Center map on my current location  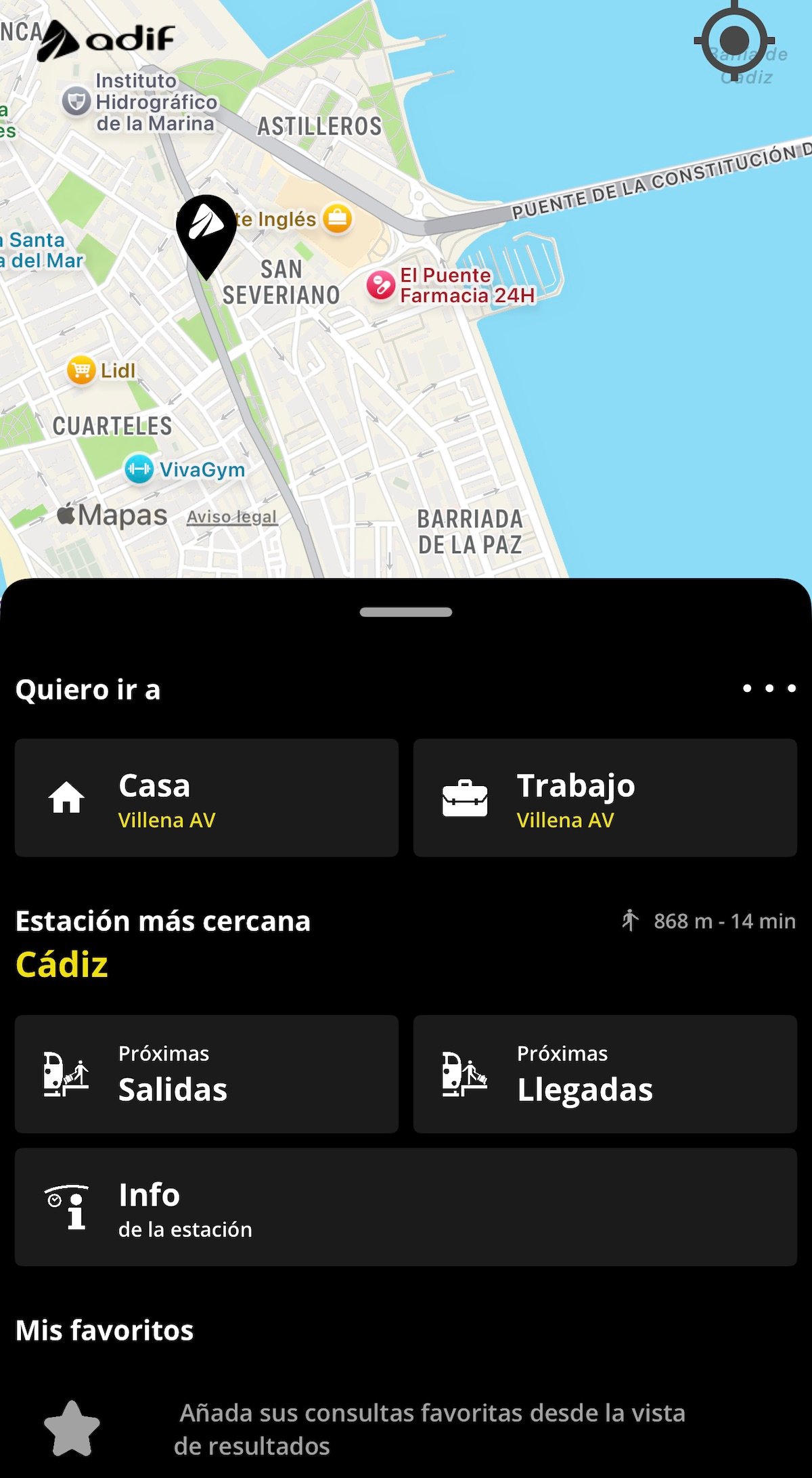pos(734,41)
